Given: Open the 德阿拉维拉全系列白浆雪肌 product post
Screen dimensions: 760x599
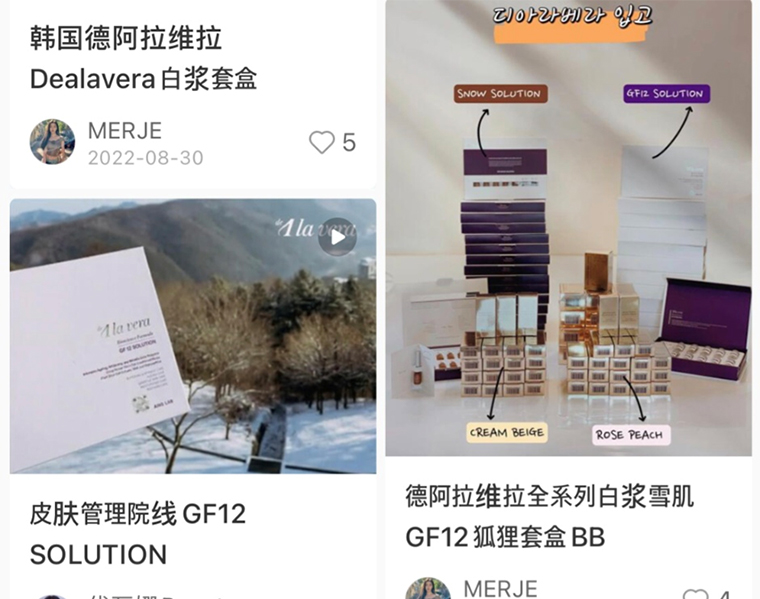Looking at the screenshot, I should [549, 516].
